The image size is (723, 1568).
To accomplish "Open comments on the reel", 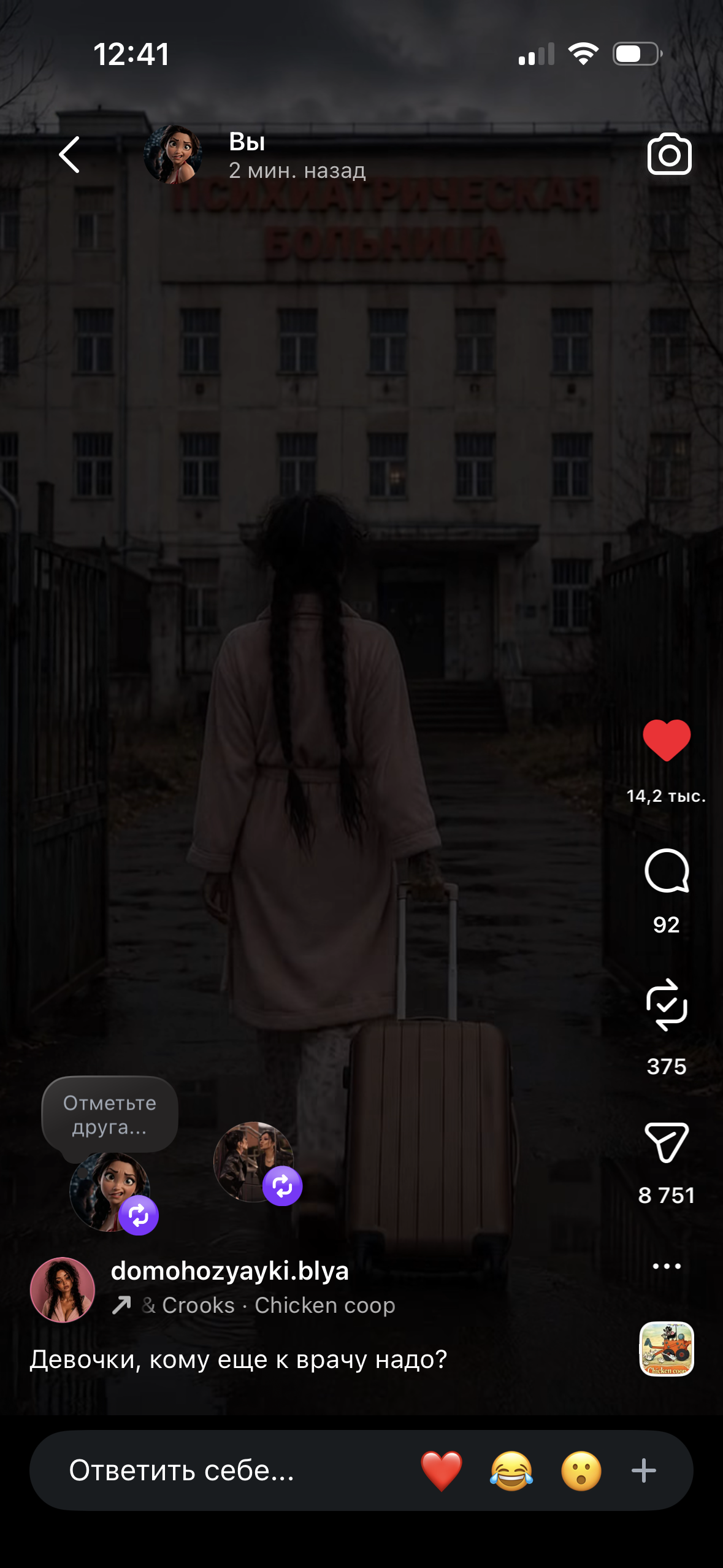I will 667,871.
